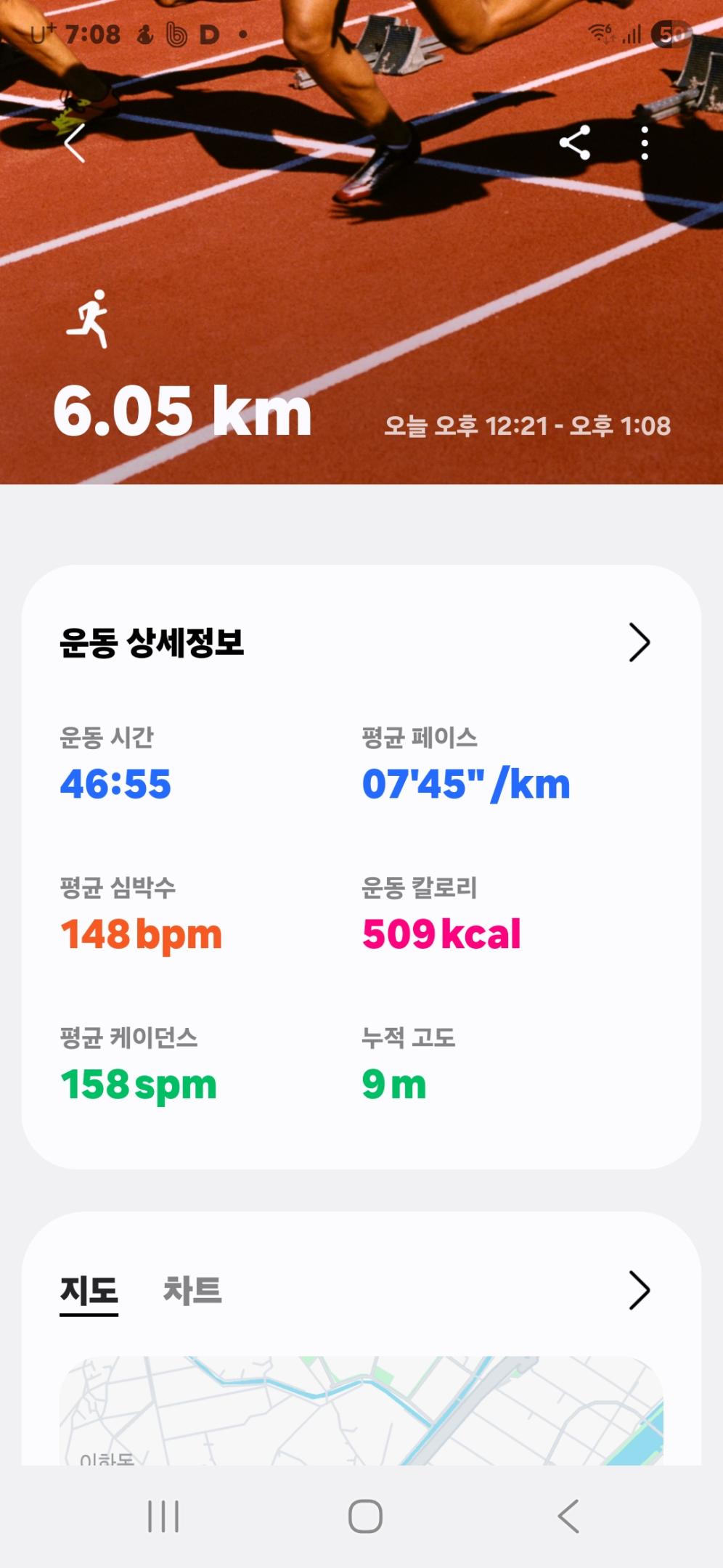Select the 지도 tab

(89, 1291)
